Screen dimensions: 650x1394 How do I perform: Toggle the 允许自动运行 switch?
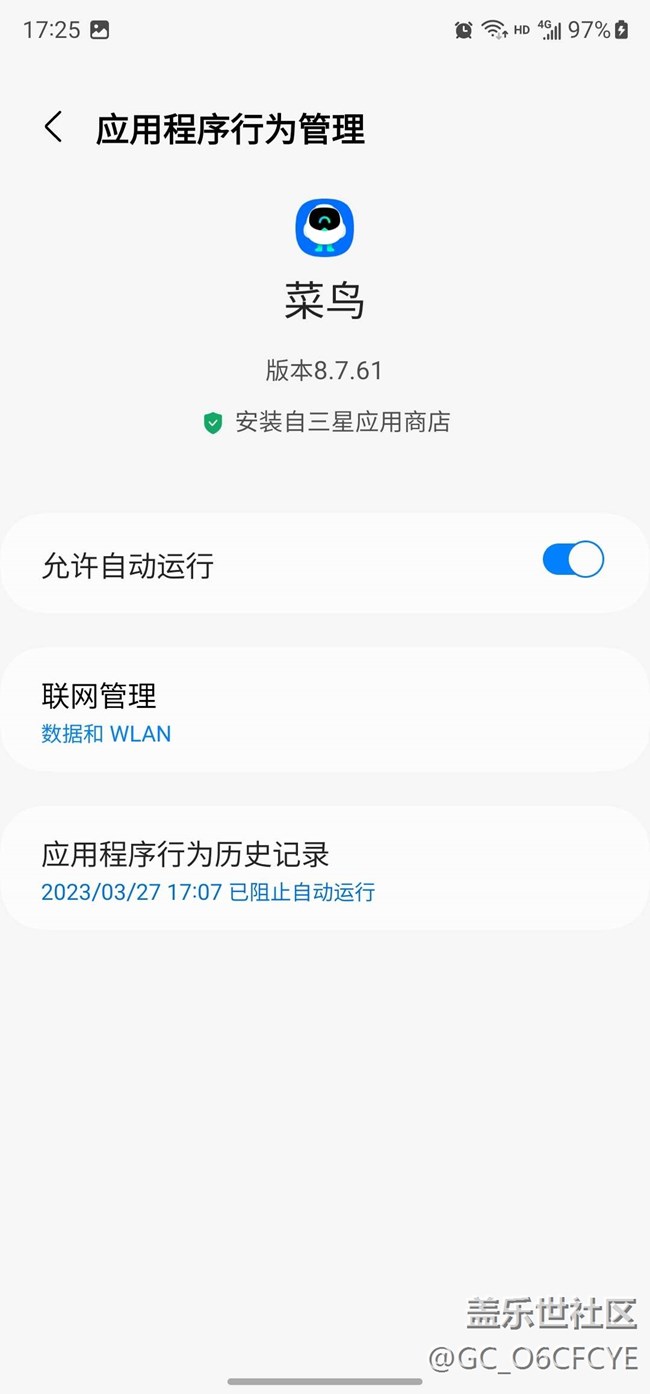pyautogui.click(x=573, y=559)
